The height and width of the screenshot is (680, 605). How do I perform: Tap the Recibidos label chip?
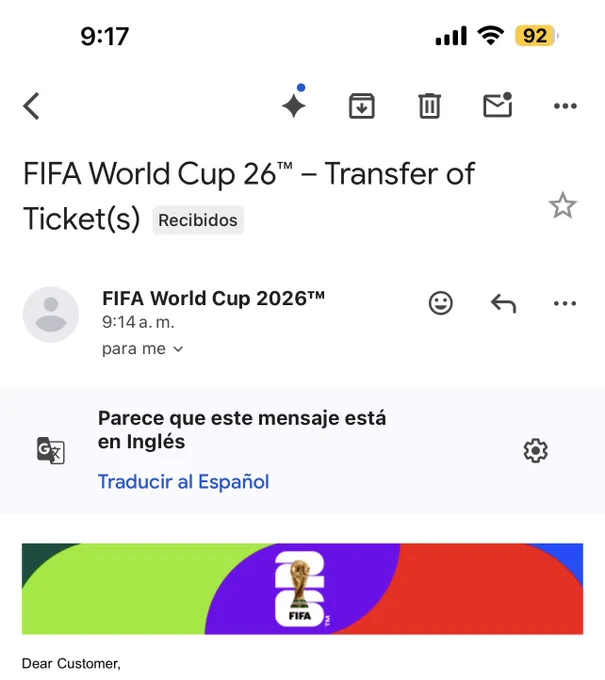coord(198,220)
